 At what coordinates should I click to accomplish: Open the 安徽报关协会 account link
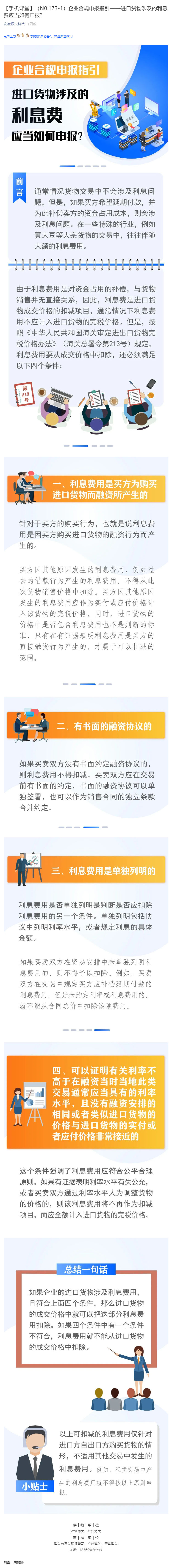[14, 24]
